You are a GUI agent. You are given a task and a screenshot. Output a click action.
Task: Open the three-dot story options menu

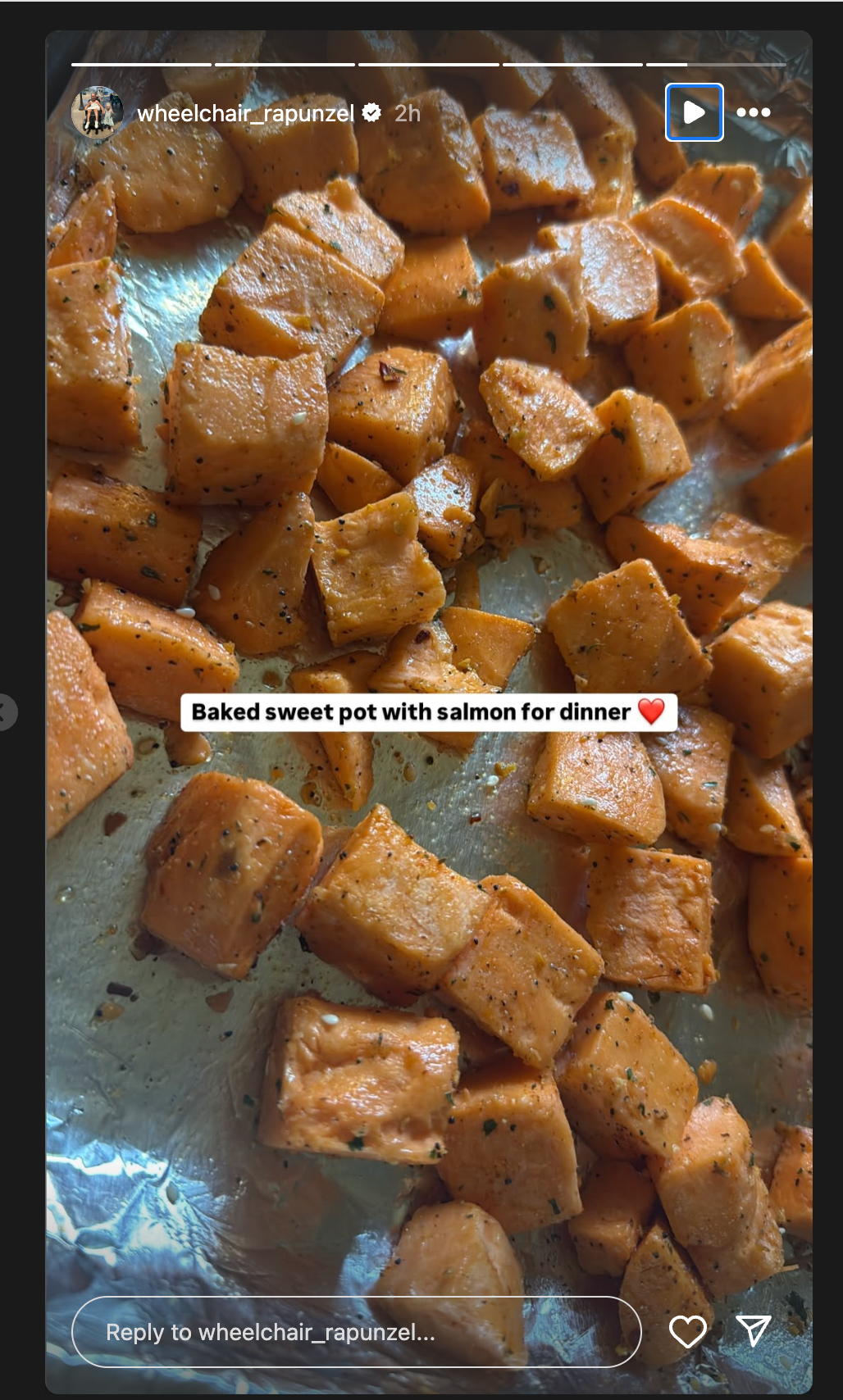tap(754, 112)
